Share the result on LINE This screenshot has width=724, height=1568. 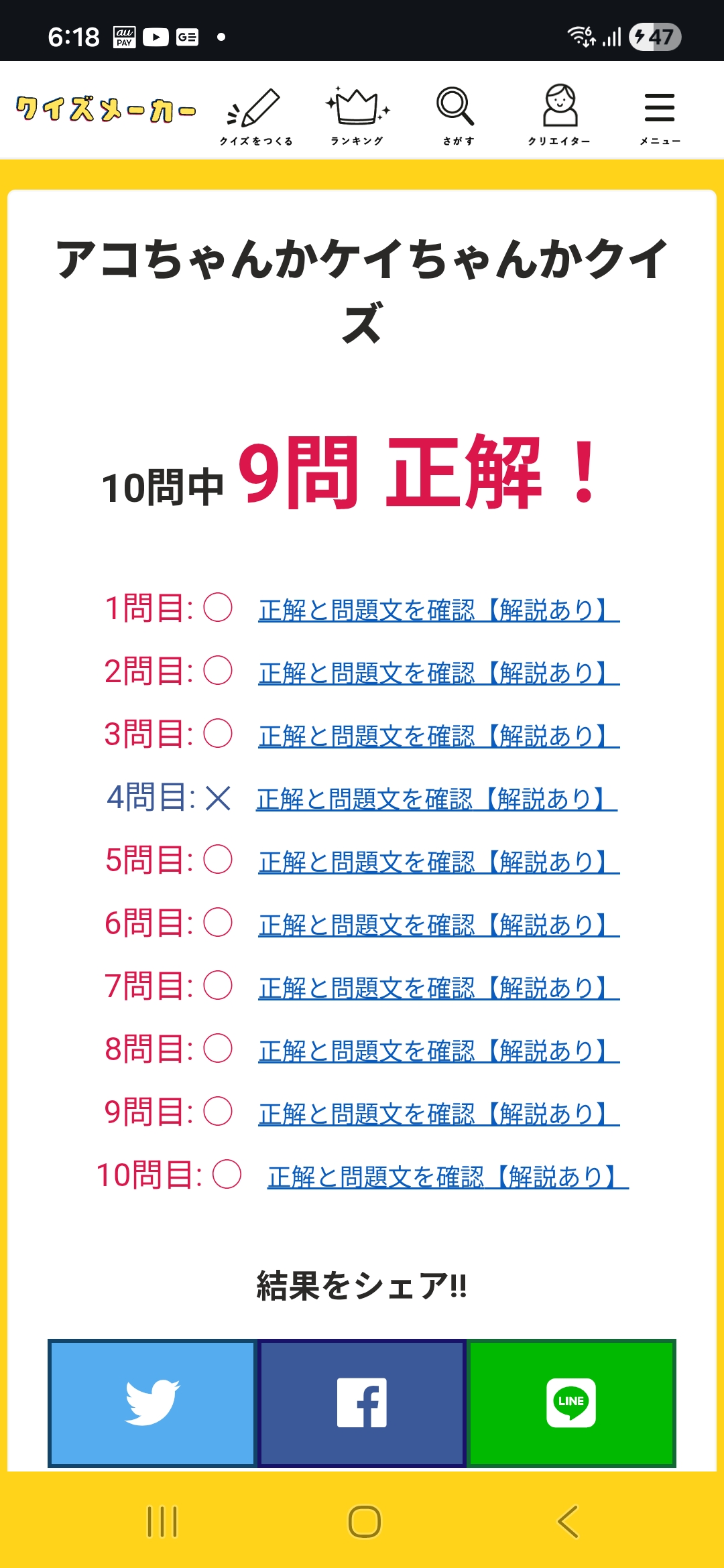(571, 1402)
